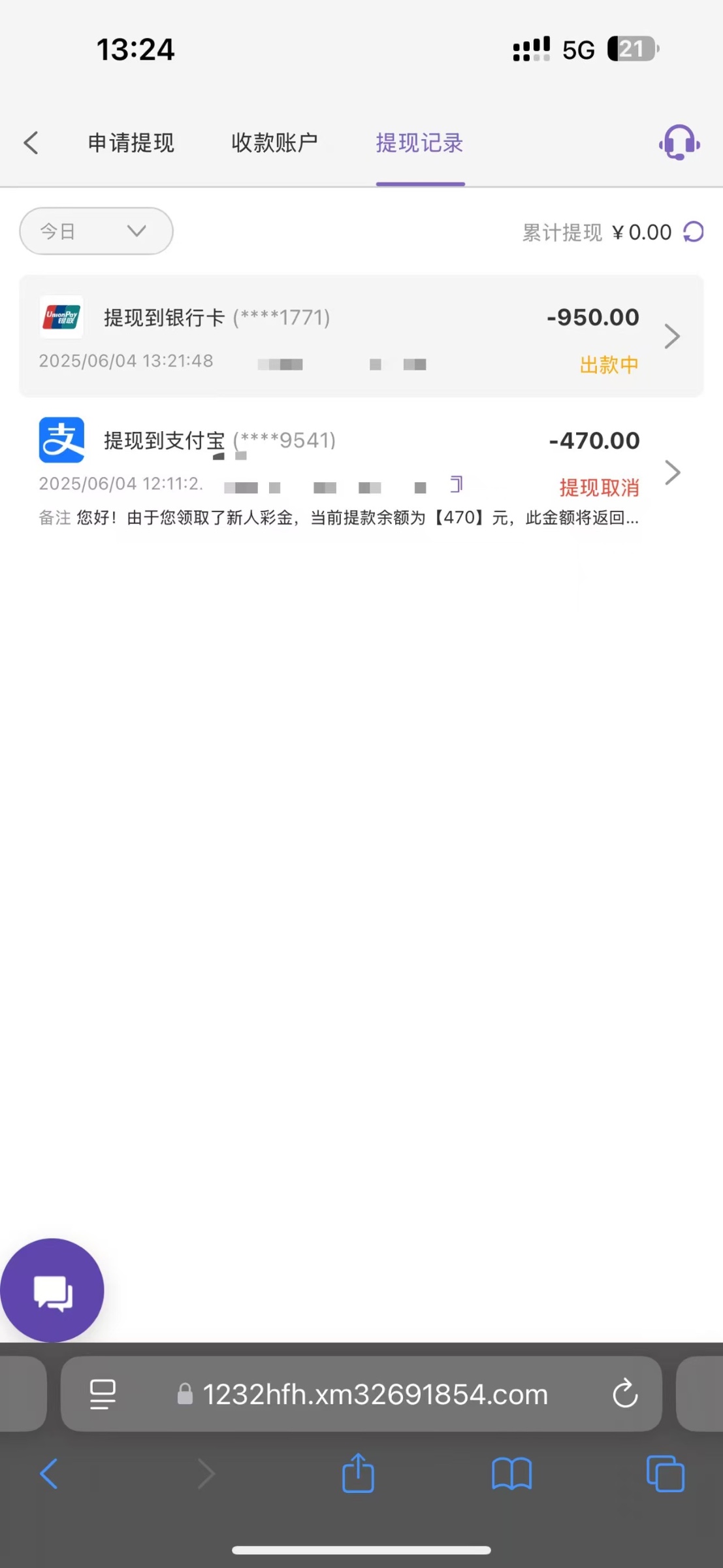Open the floating purple chat bubble
The image size is (723, 1568).
pyautogui.click(x=52, y=1290)
